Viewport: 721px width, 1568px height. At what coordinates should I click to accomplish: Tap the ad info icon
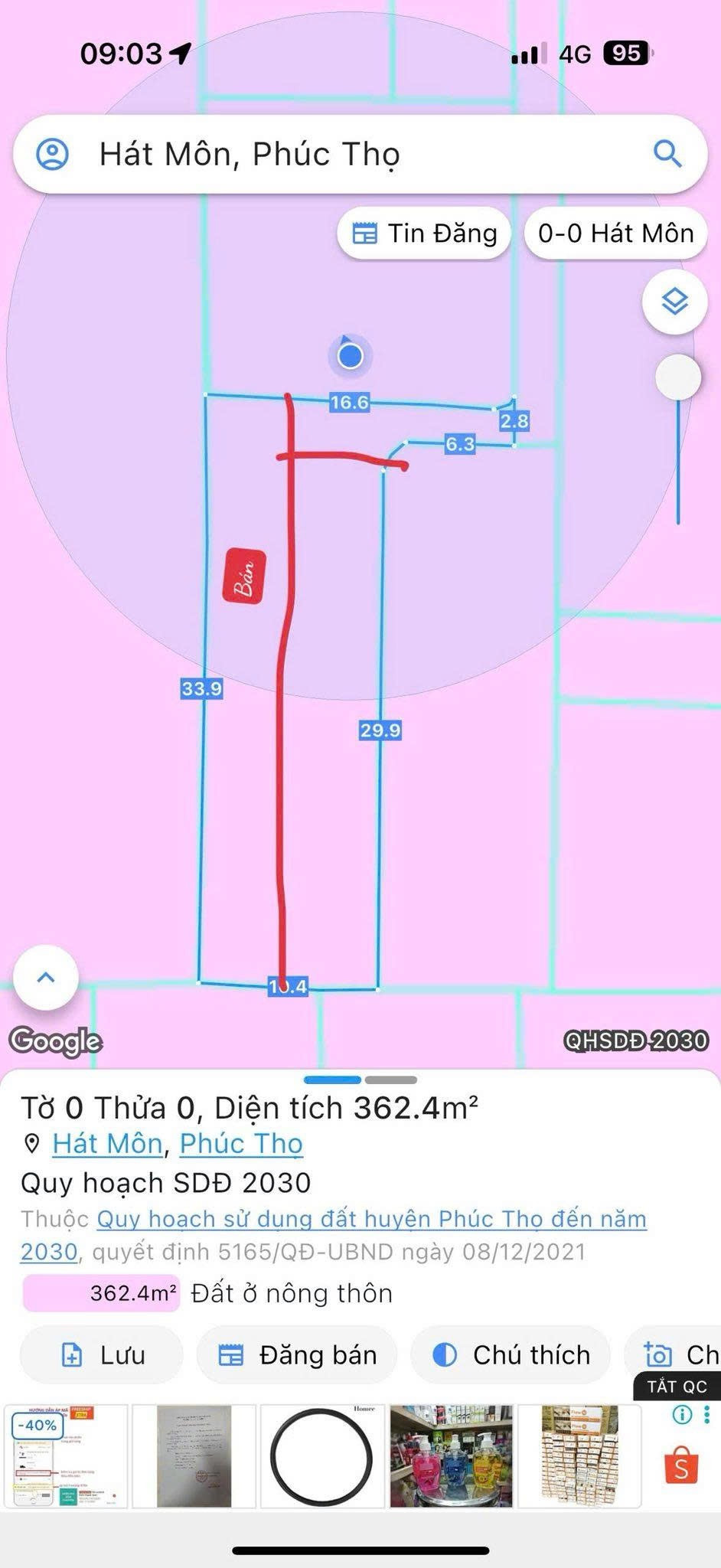681,1414
